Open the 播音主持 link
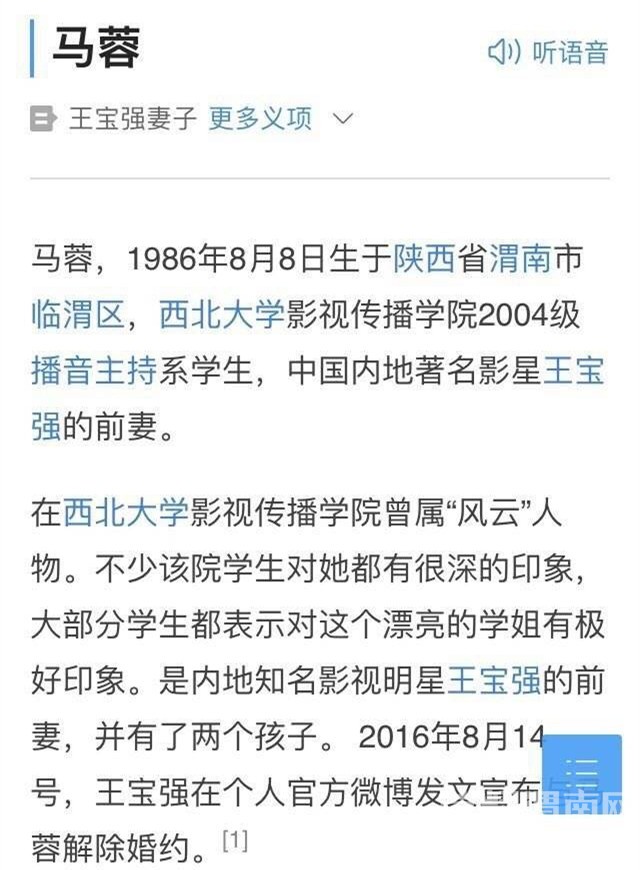640x870 pixels. coord(93,372)
